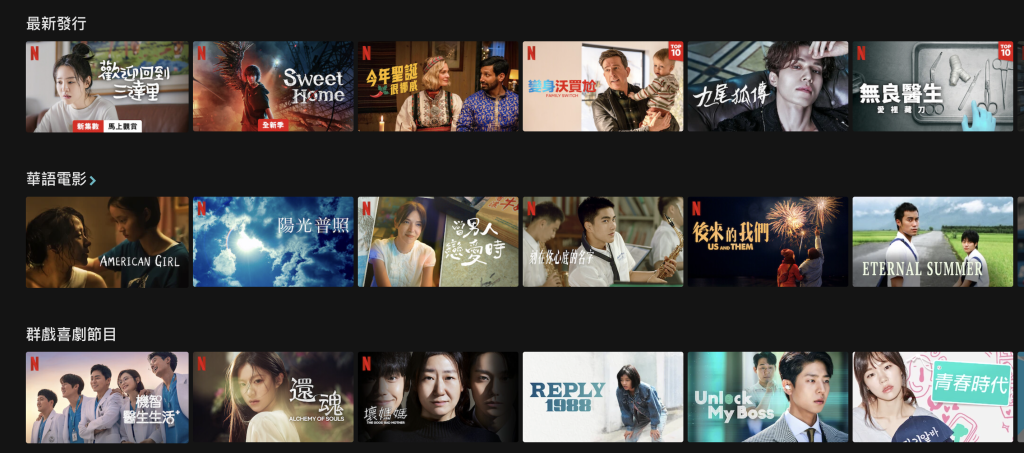Open the 當男人戀愛時 movie tile
1024x453 pixels.
click(438, 242)
